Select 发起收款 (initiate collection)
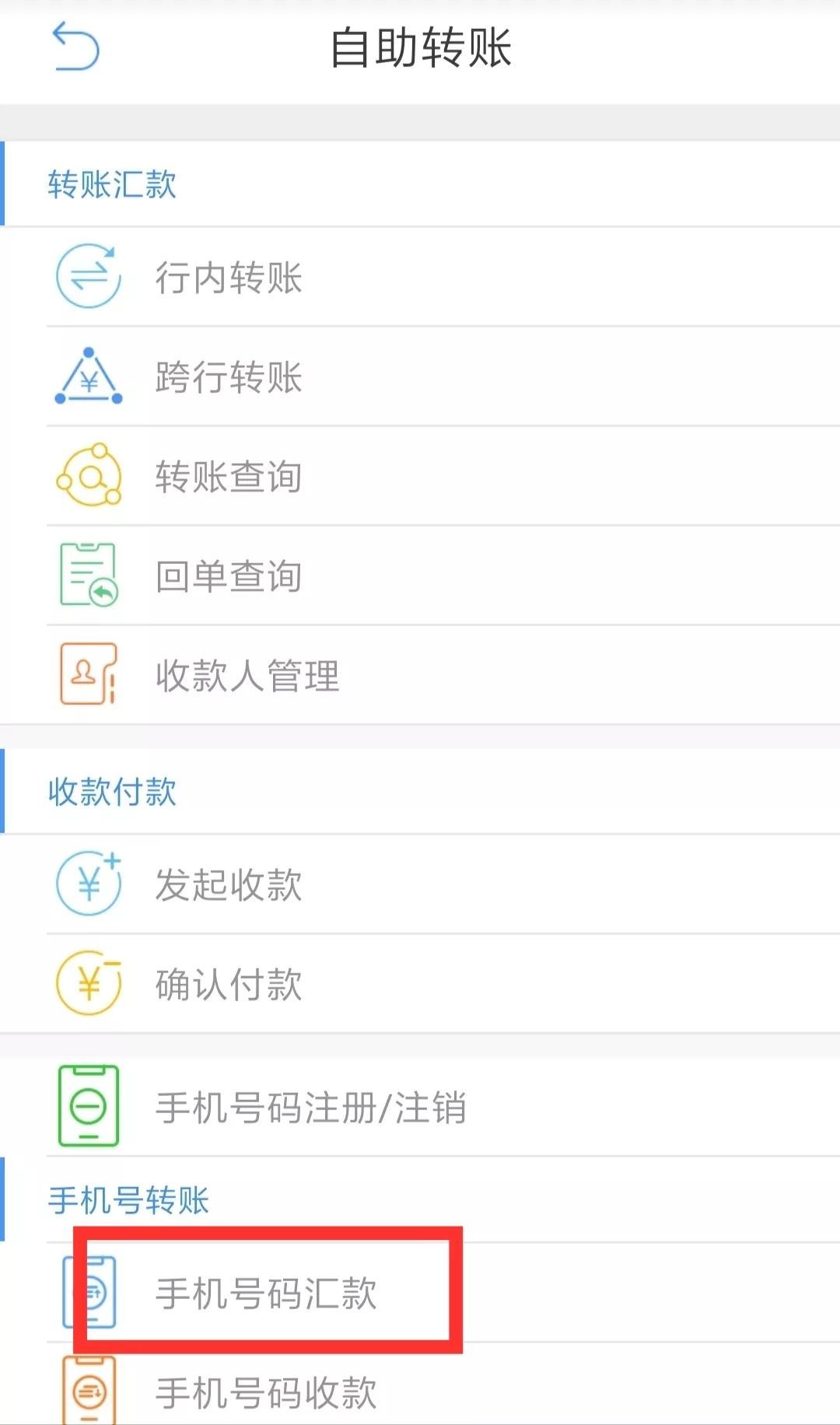Viewport: 840px width, 1425px height. pyautogui.click(x=229, y=884)
